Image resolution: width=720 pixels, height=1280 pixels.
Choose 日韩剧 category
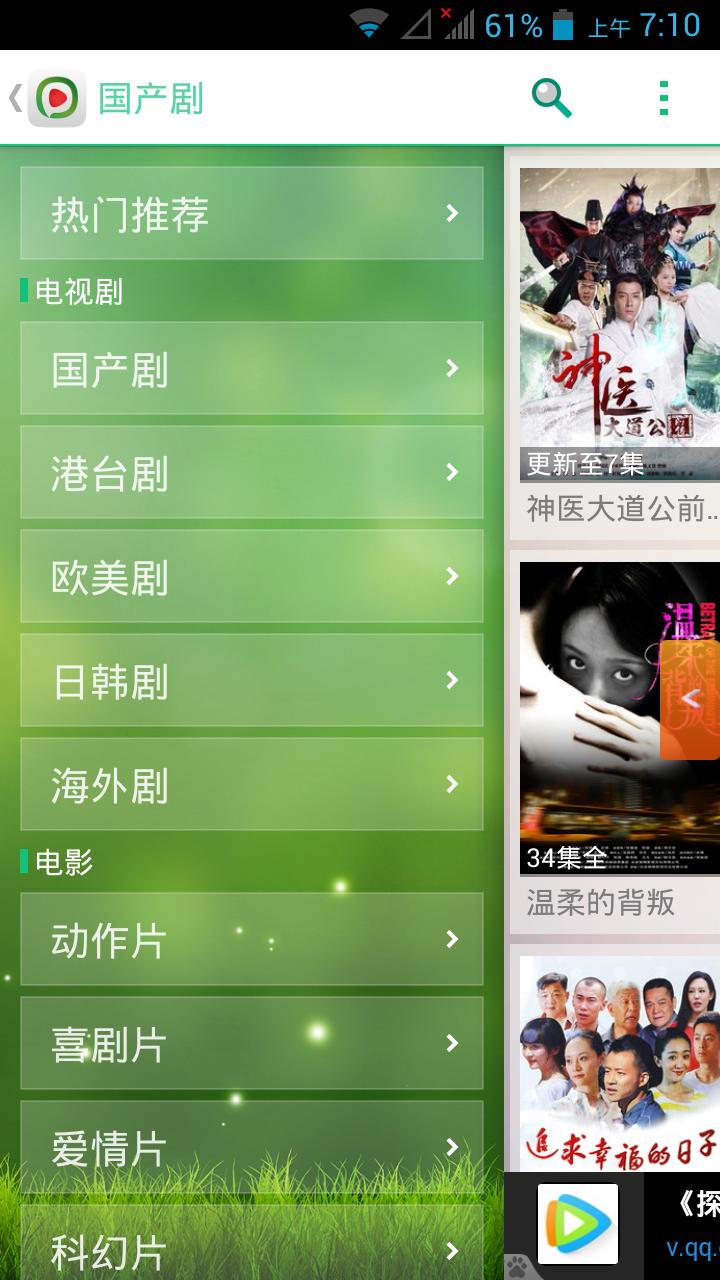pos(252,681)
